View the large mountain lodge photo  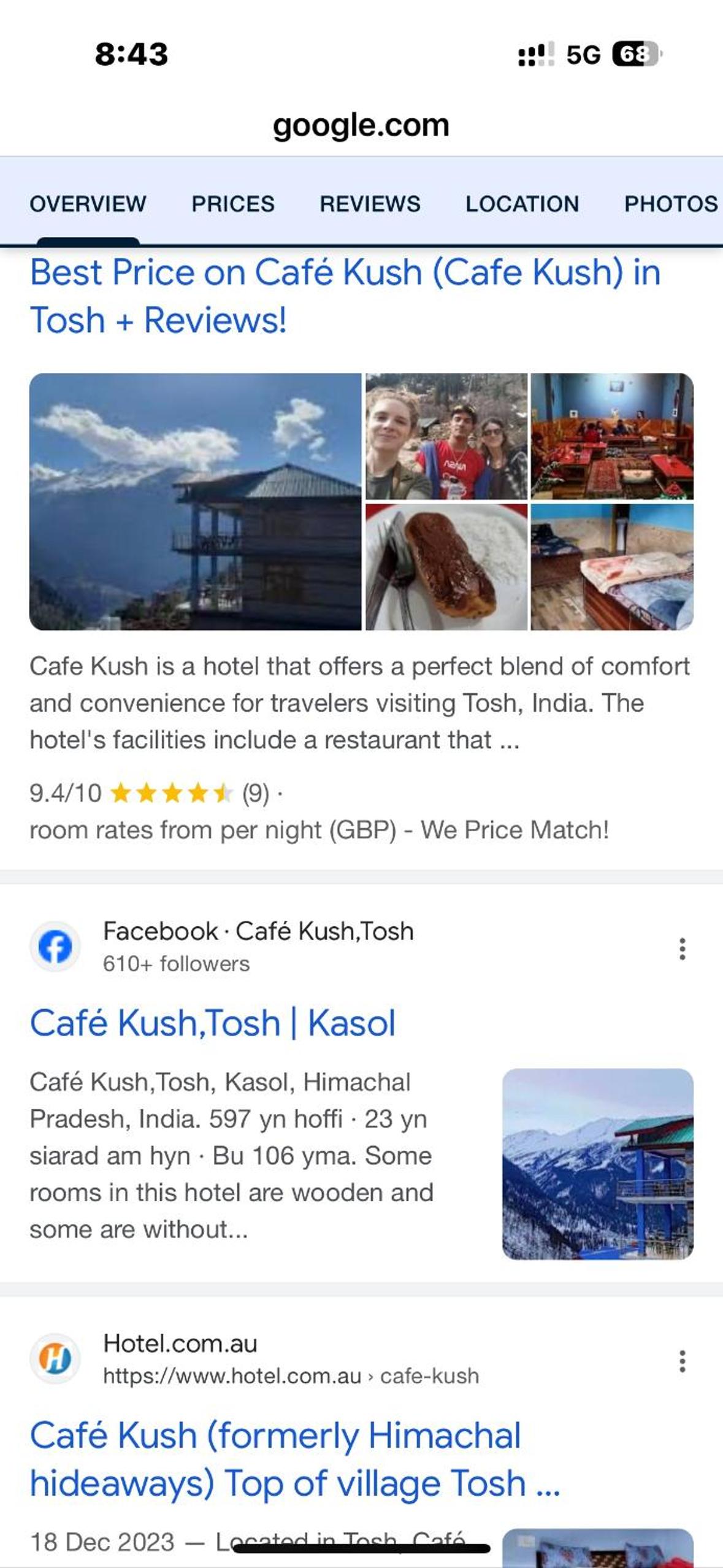(x=196, y=501)
